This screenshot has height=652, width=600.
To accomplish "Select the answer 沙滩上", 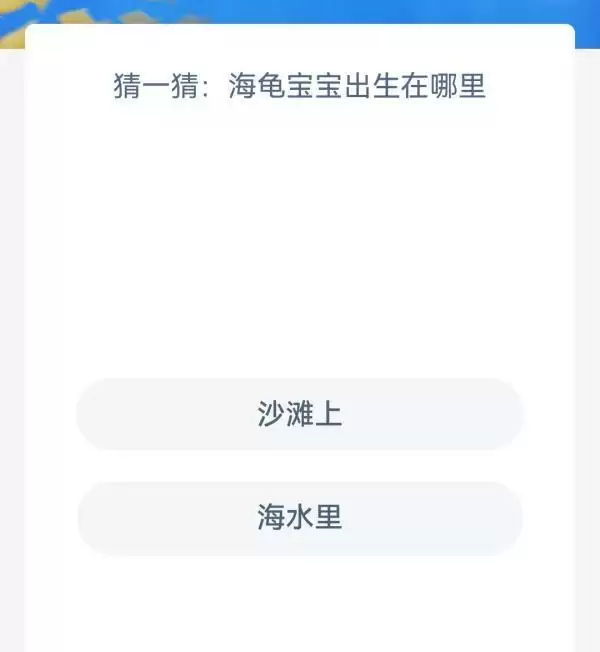I will (300, 414).
